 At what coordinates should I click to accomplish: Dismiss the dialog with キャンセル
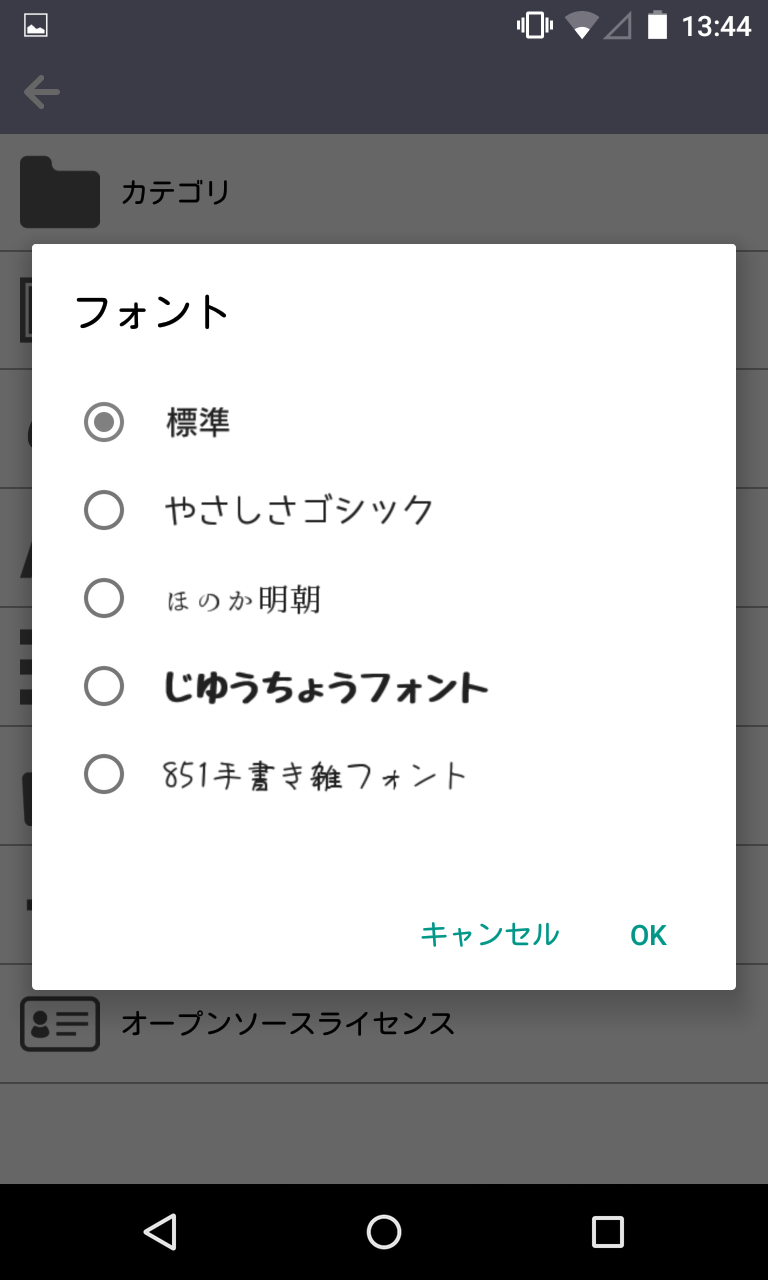point(490,934)
